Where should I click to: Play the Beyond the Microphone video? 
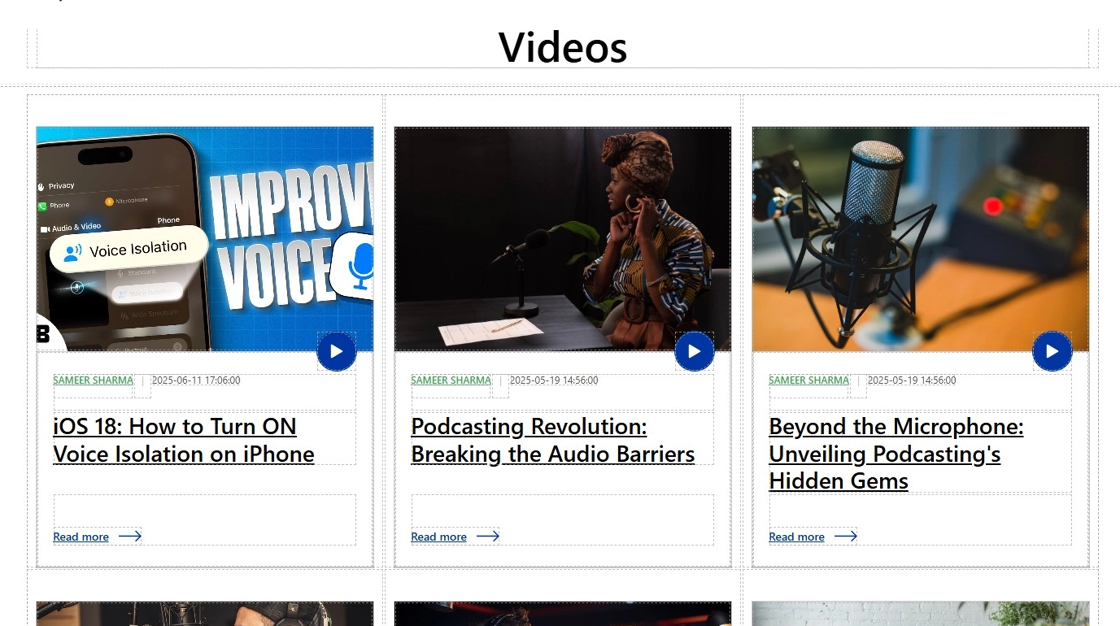pos(1052,352)
